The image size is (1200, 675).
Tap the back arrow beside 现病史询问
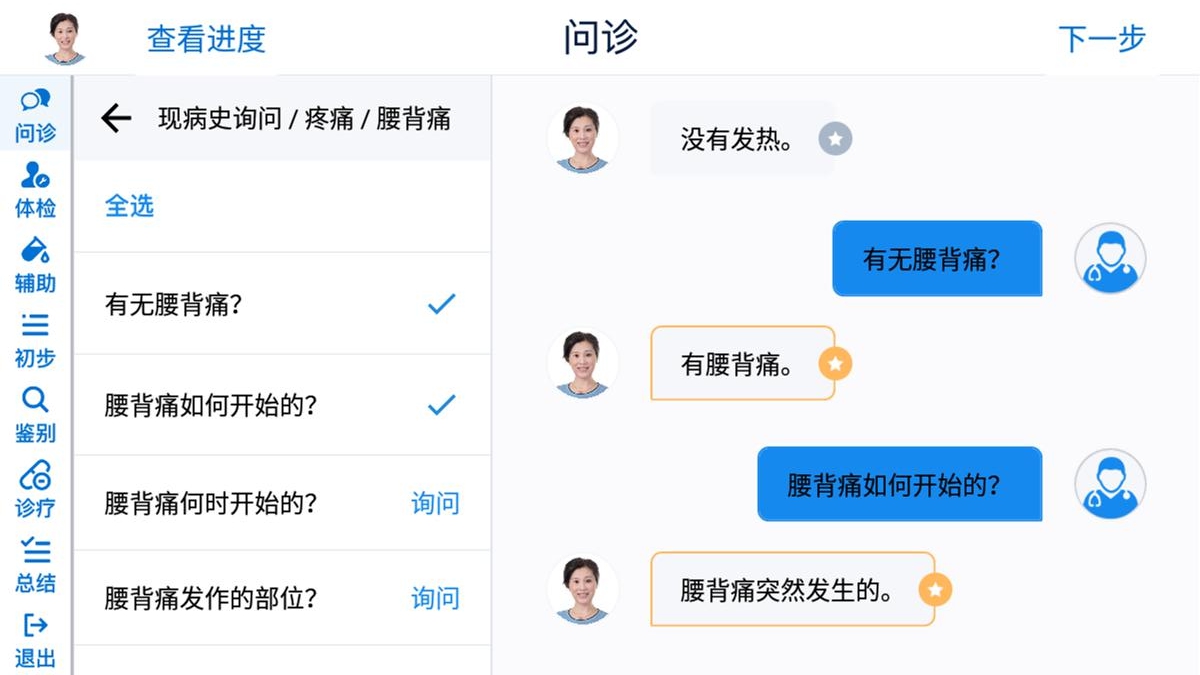click(116, 119)
